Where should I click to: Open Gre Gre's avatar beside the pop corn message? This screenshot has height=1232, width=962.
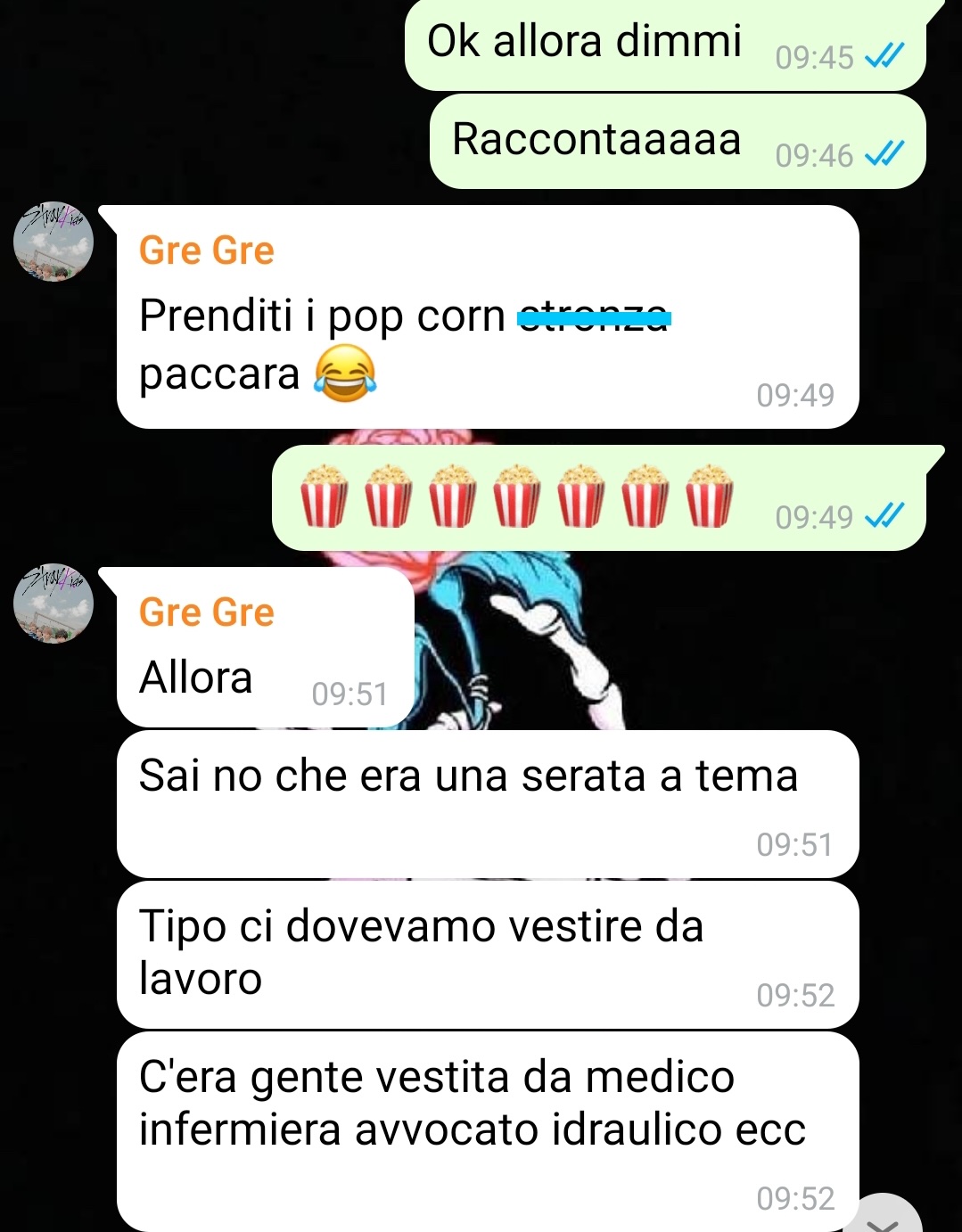[53, 242]
